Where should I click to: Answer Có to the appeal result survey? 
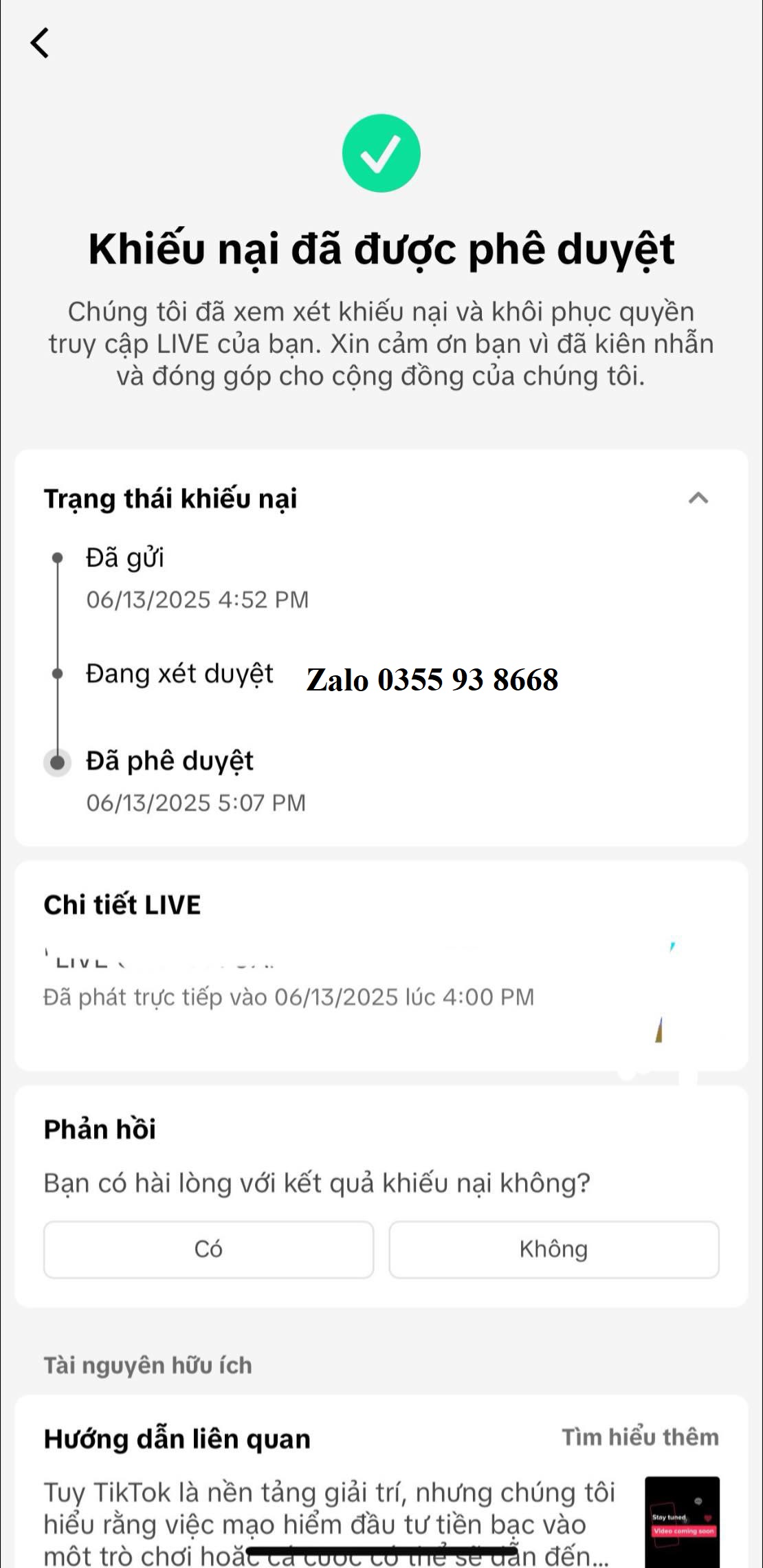(208, 1250)
